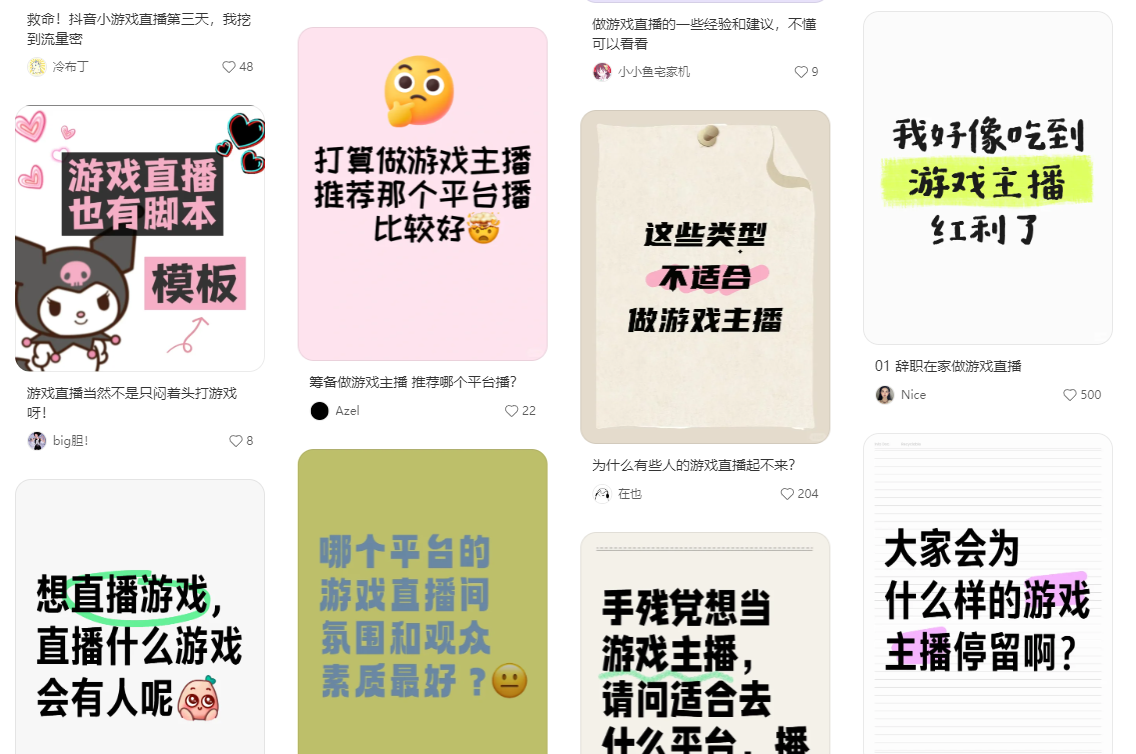Viewport: 1136px width, 754px height.
Task: Open post title 为什么有些人的游戏直播起不来
Action: coord(693,465)
